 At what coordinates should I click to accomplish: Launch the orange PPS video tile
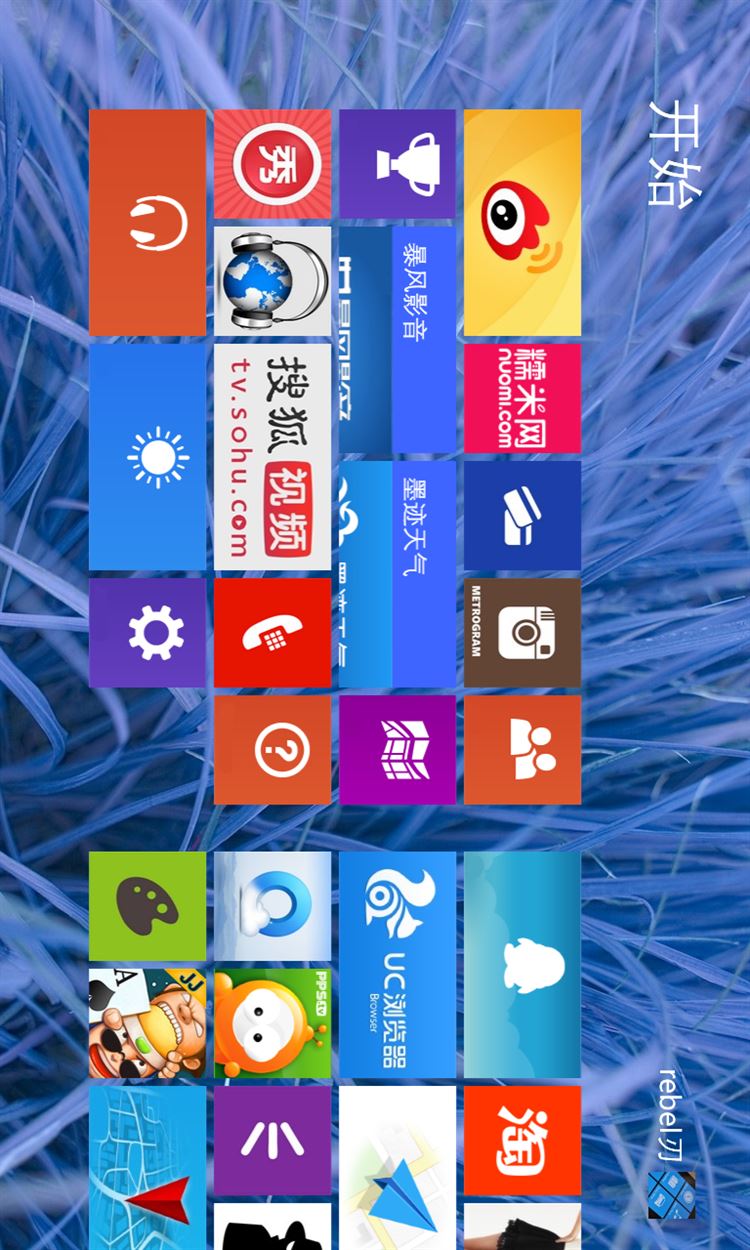point(272,1023)
